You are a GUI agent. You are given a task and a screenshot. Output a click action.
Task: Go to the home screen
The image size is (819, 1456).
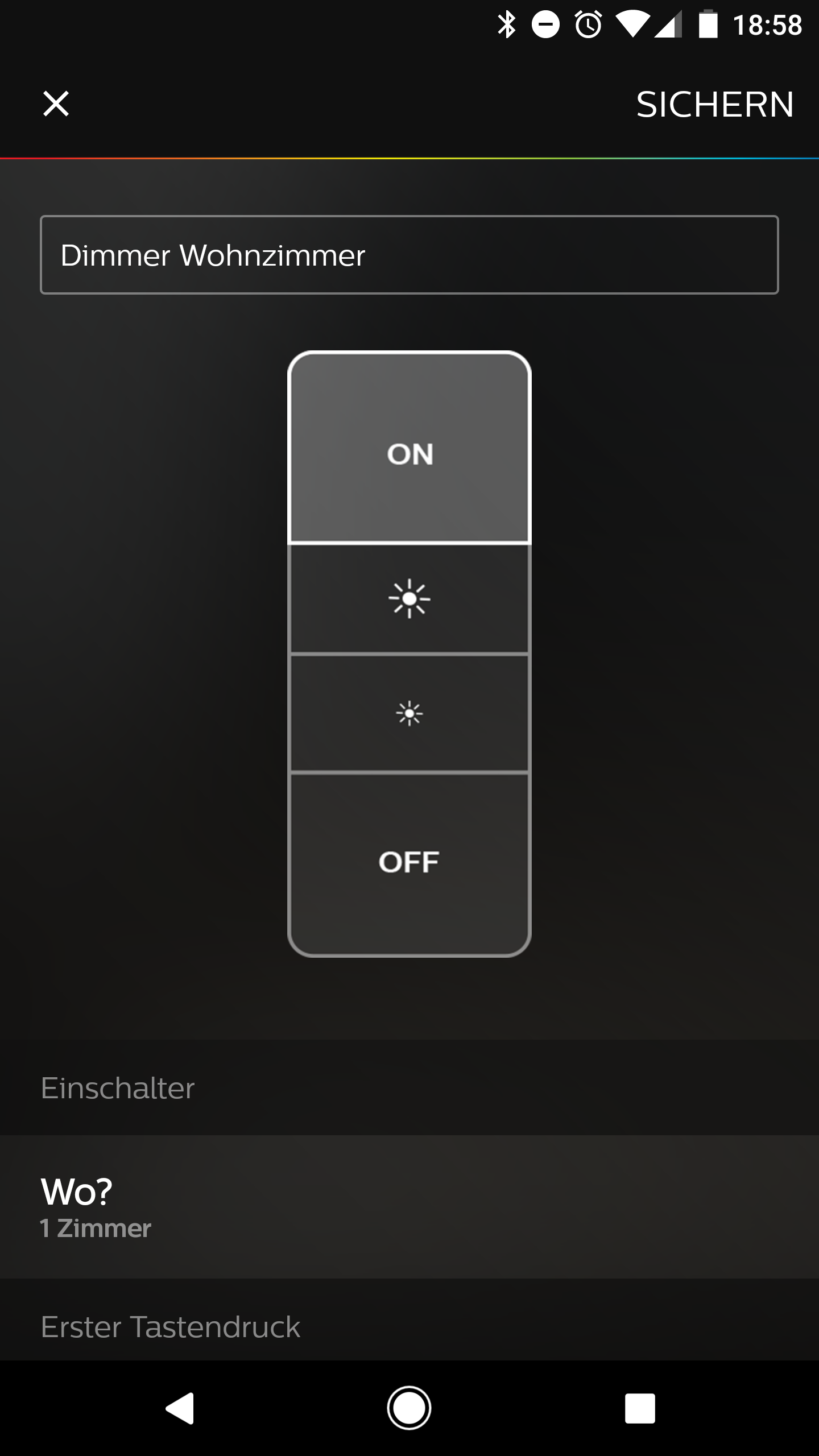(409, 1408)
